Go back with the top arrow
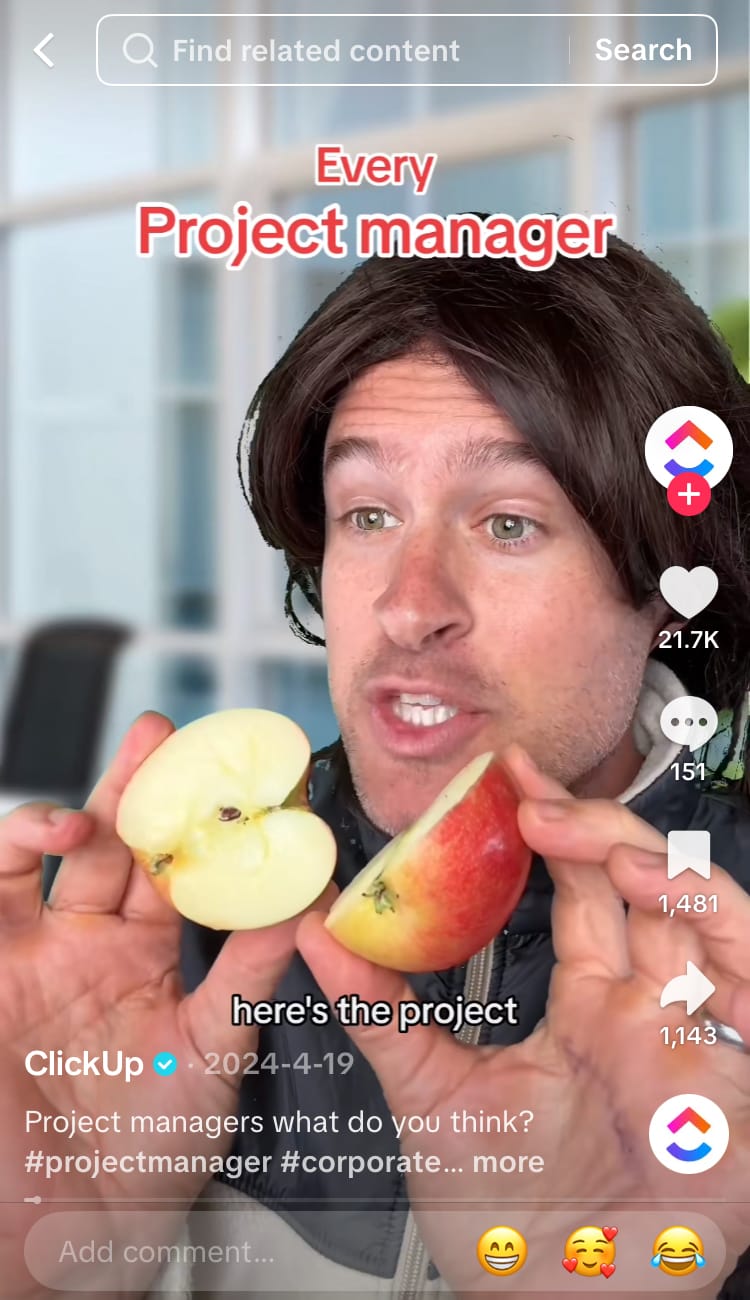The width and height of the screenshot is (750, 1300). click(44, 50)
